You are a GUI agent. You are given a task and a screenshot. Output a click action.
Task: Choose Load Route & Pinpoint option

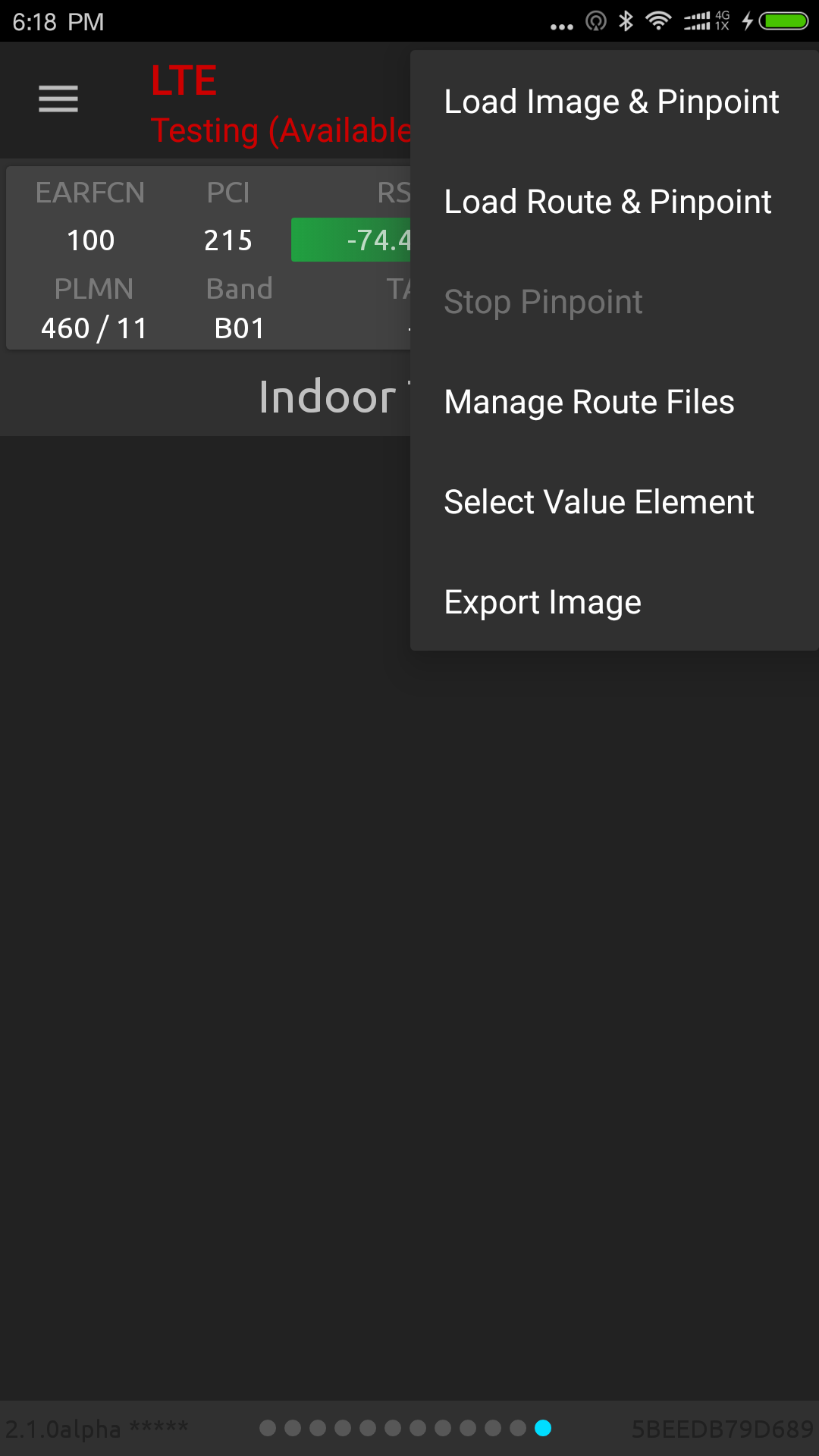coord(614,202)
